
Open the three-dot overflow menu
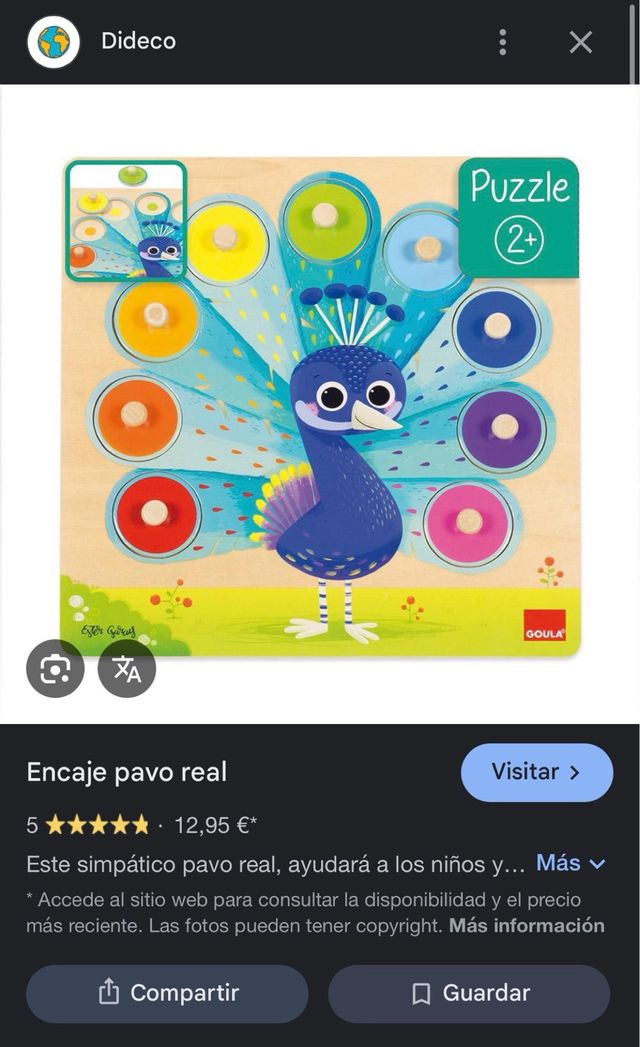tap(502, 42)
